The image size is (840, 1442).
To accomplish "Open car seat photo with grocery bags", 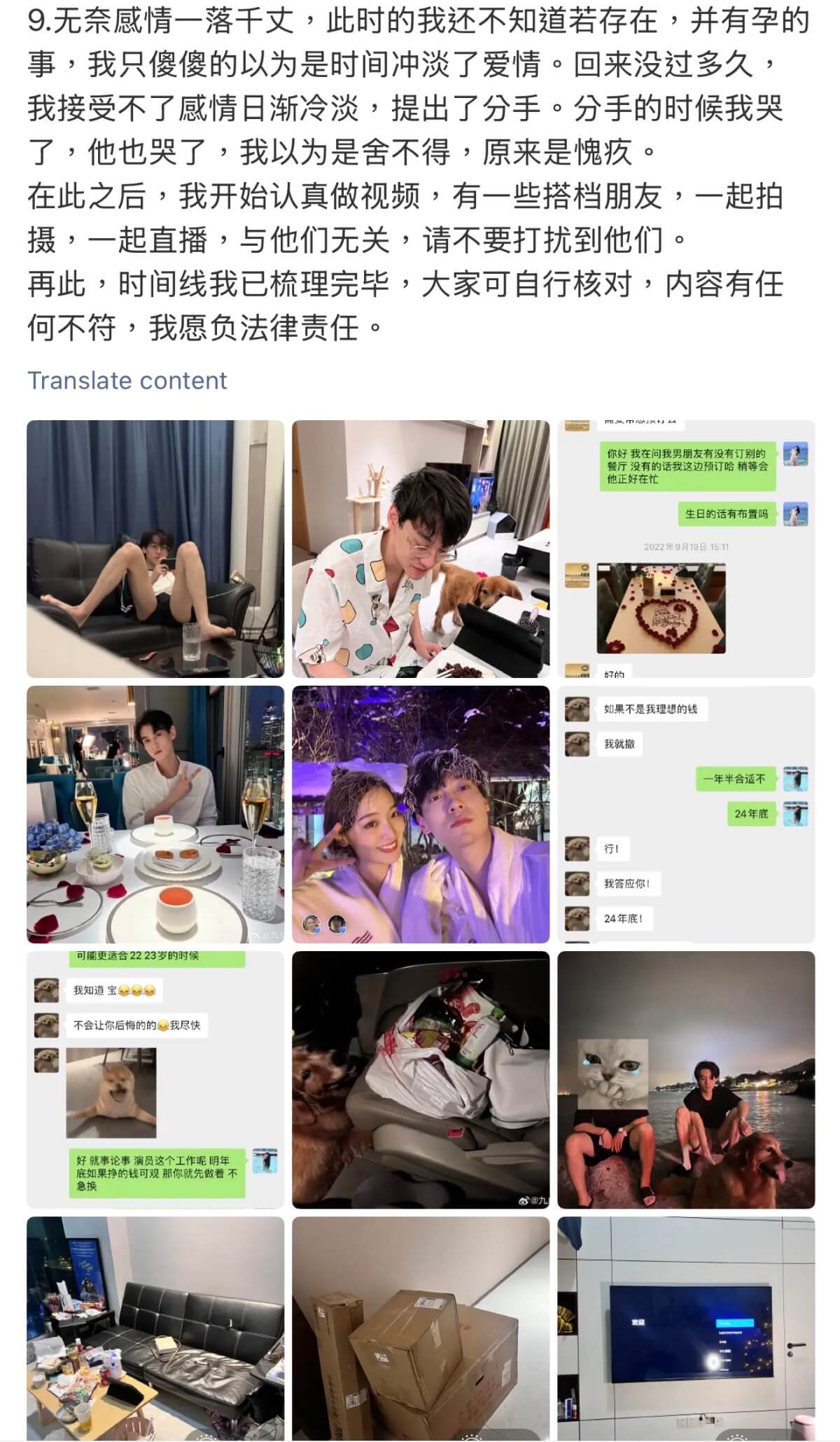I will click(x=420, y=1079).
